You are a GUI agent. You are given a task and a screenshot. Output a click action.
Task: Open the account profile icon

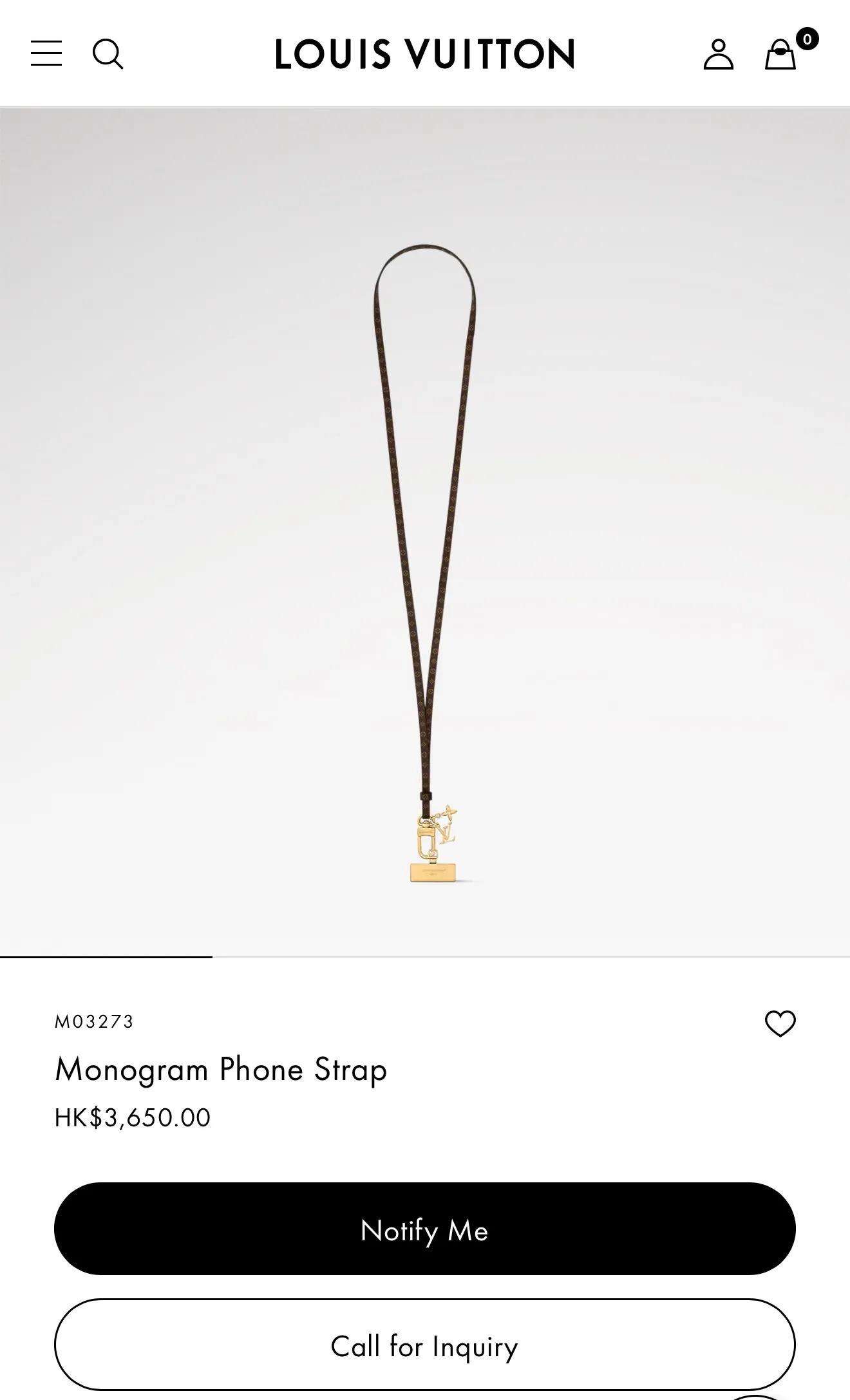pyautogui.click(x=718, y=54)
